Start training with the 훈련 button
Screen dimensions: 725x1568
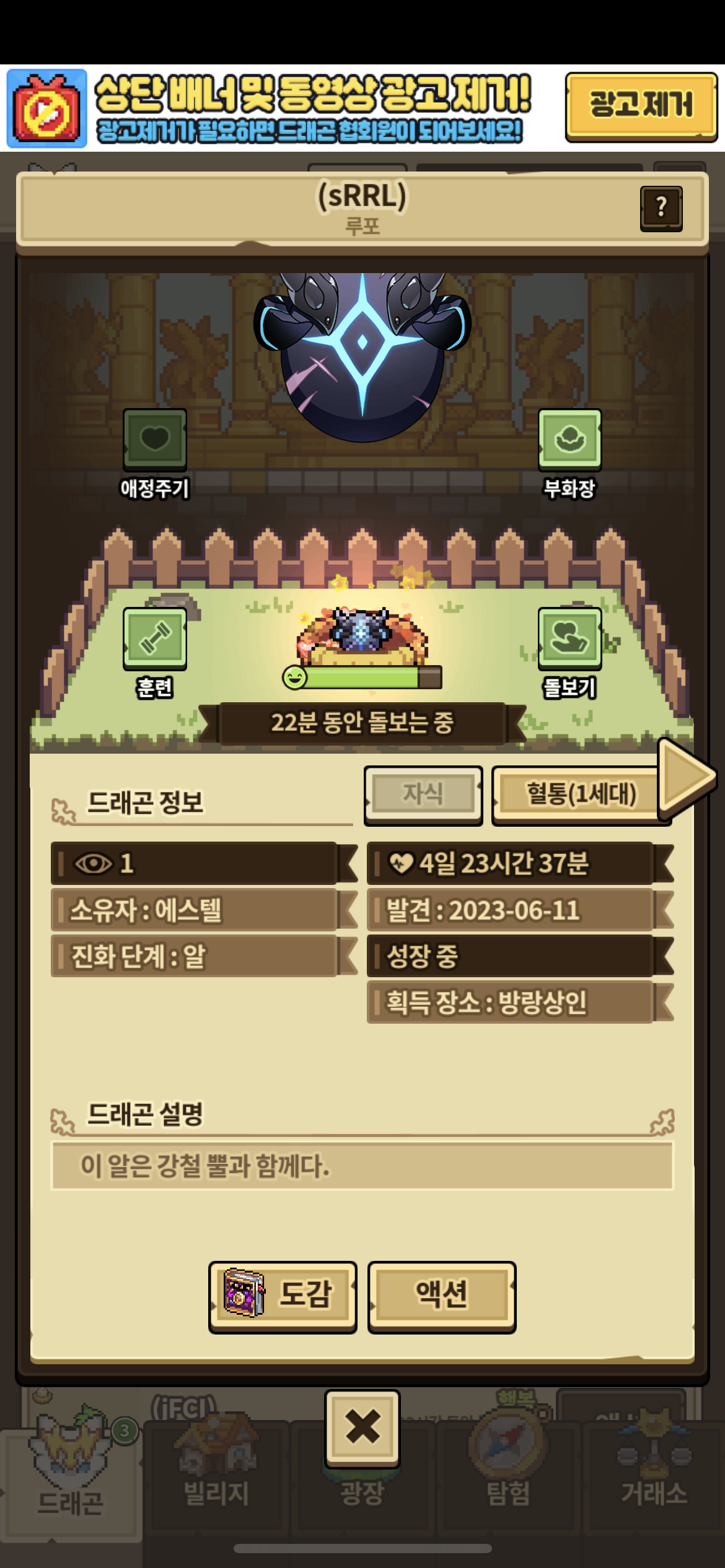point(155,638)
